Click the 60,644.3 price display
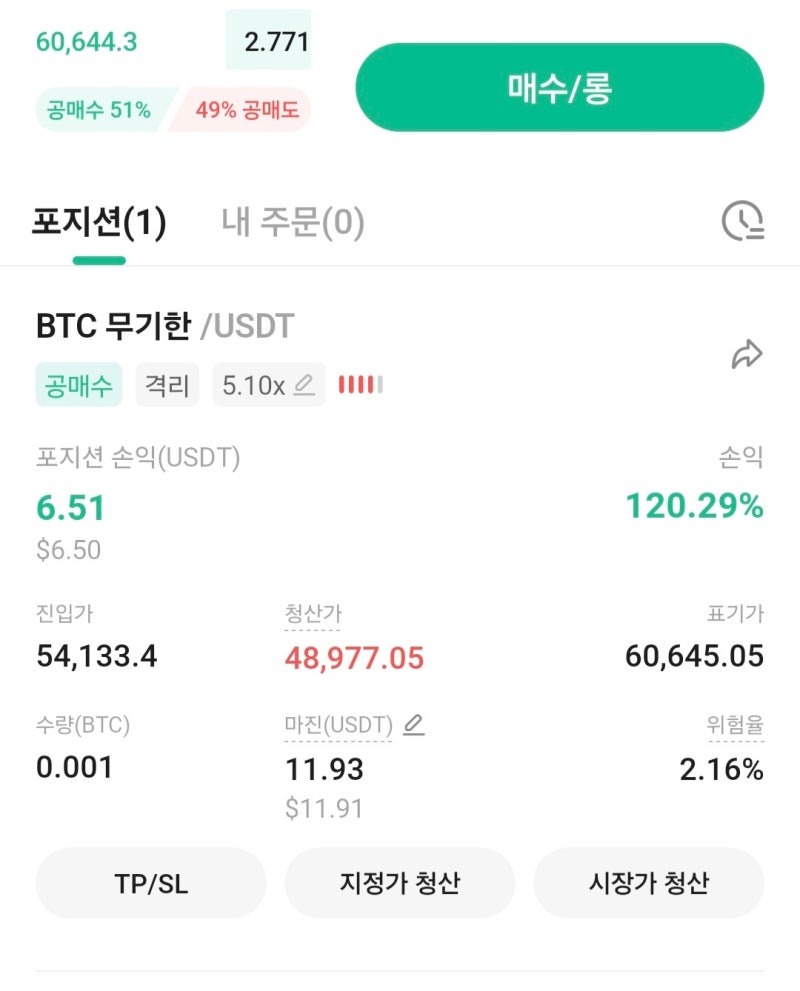The width and height of the screenshot is (800, 991). tap(86, 43)
